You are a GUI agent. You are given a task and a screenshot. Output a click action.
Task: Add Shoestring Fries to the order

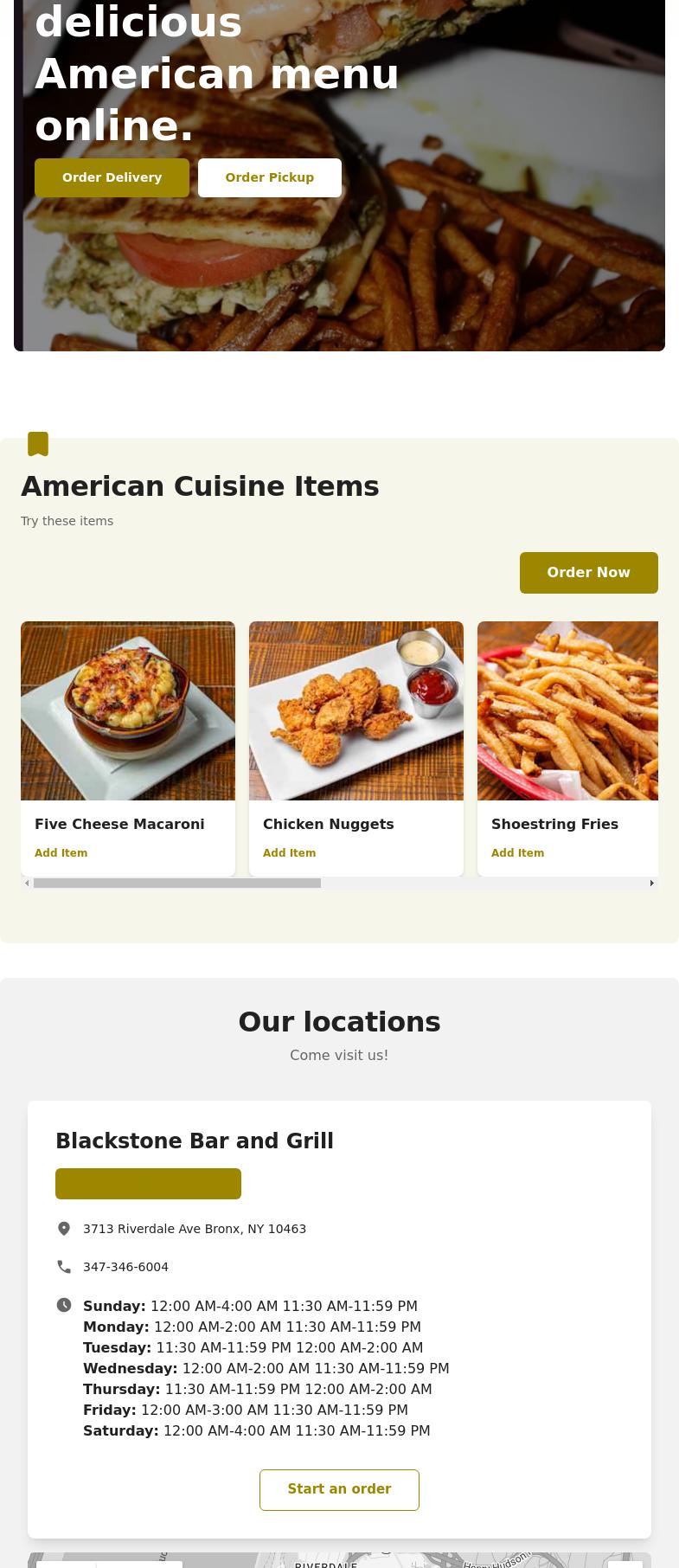coord(517,853)
